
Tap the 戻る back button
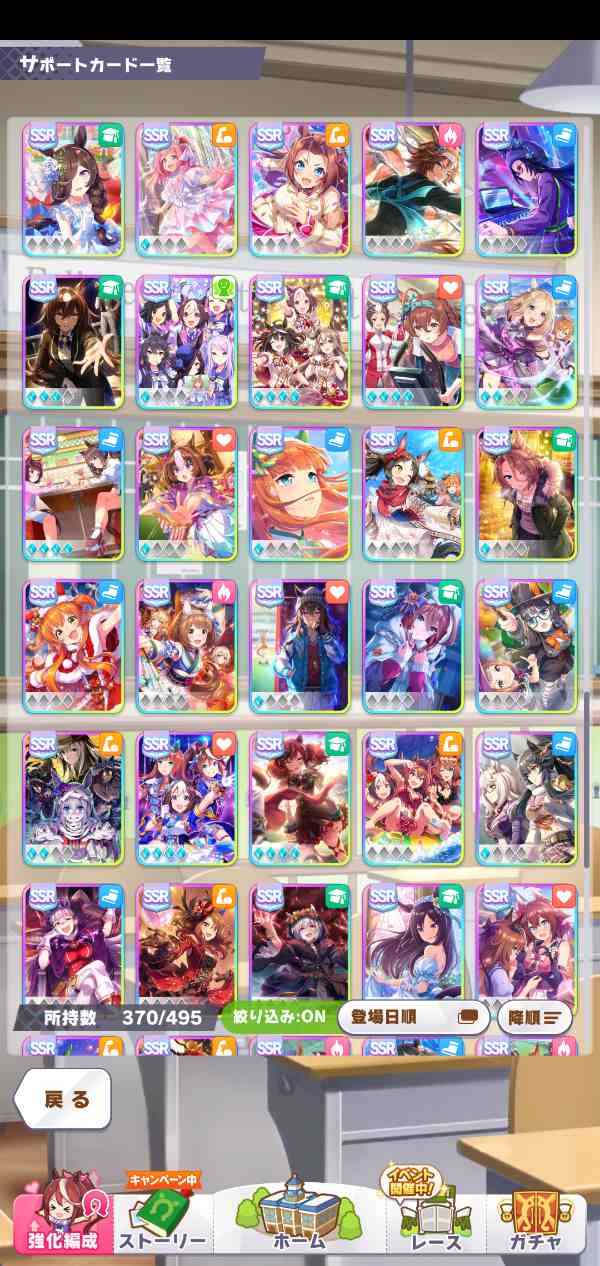(x=63, y=1099)
